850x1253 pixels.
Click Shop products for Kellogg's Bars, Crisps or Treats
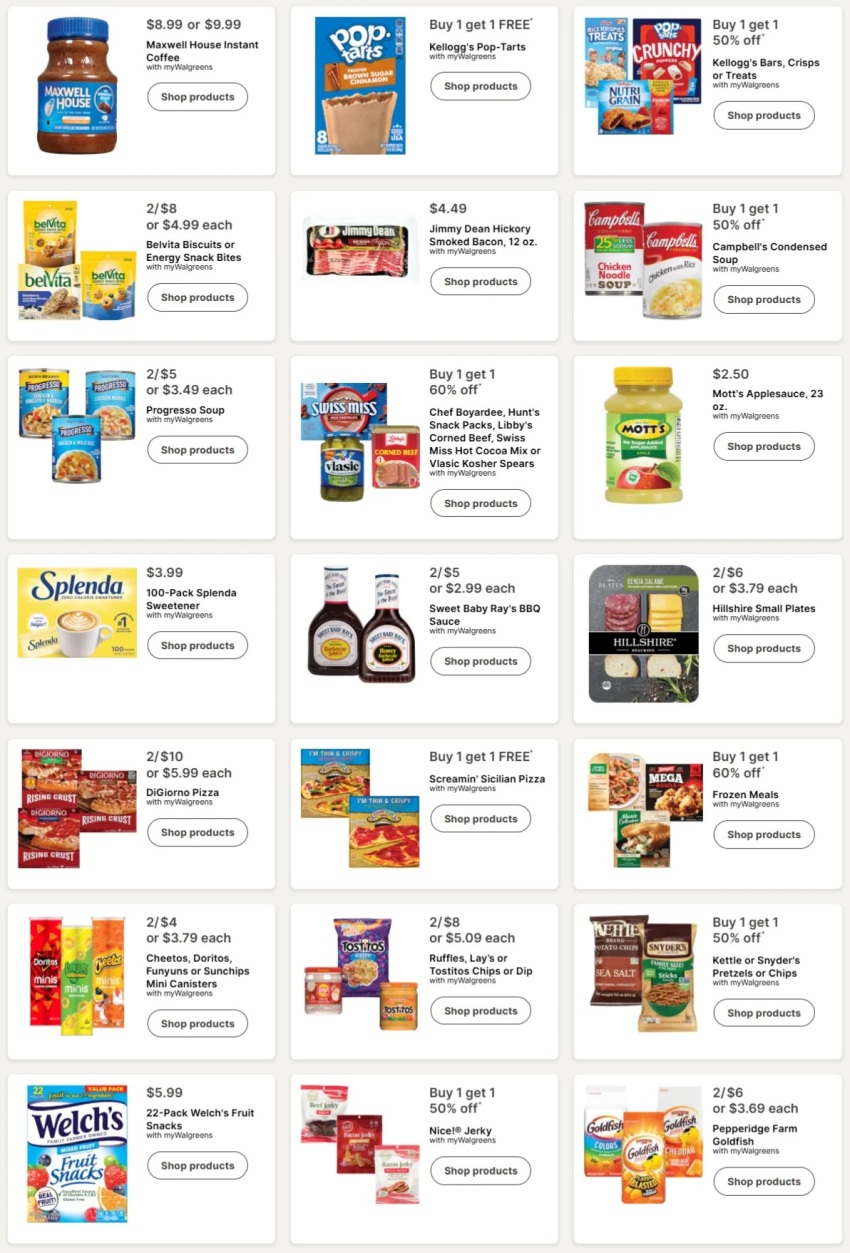coord(764,115)
